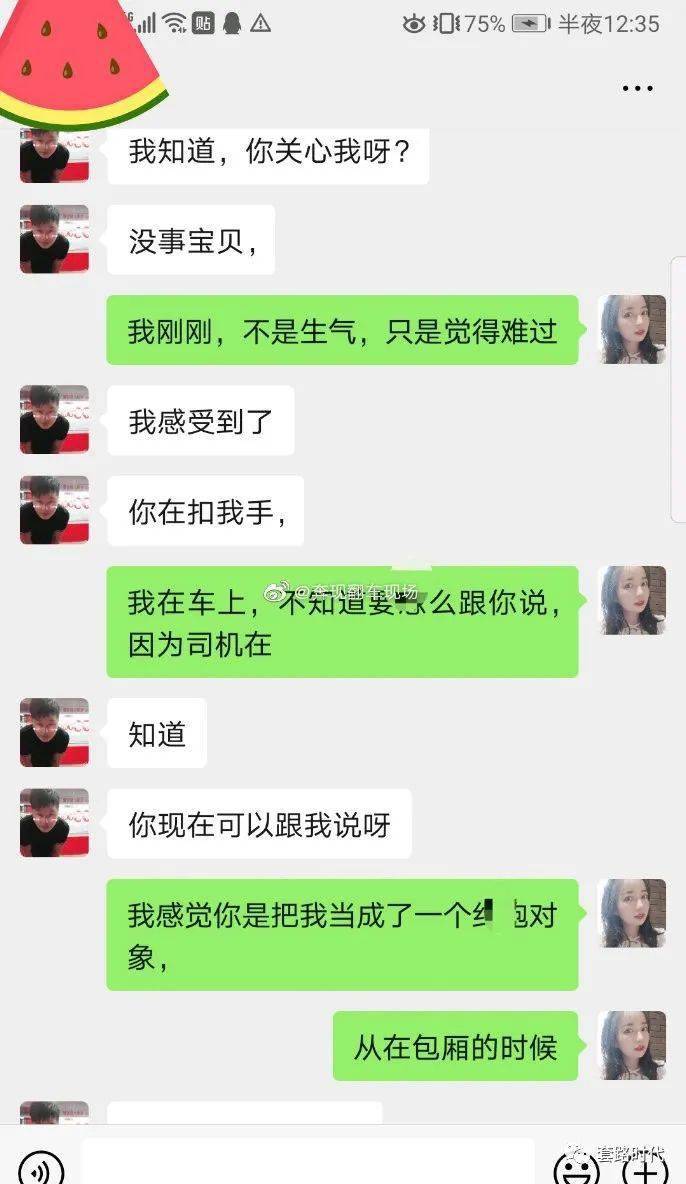The width and height of the screenshot is (686, 1184).
Task: Switch to voice message input
Action: (x=41, y=1168)
